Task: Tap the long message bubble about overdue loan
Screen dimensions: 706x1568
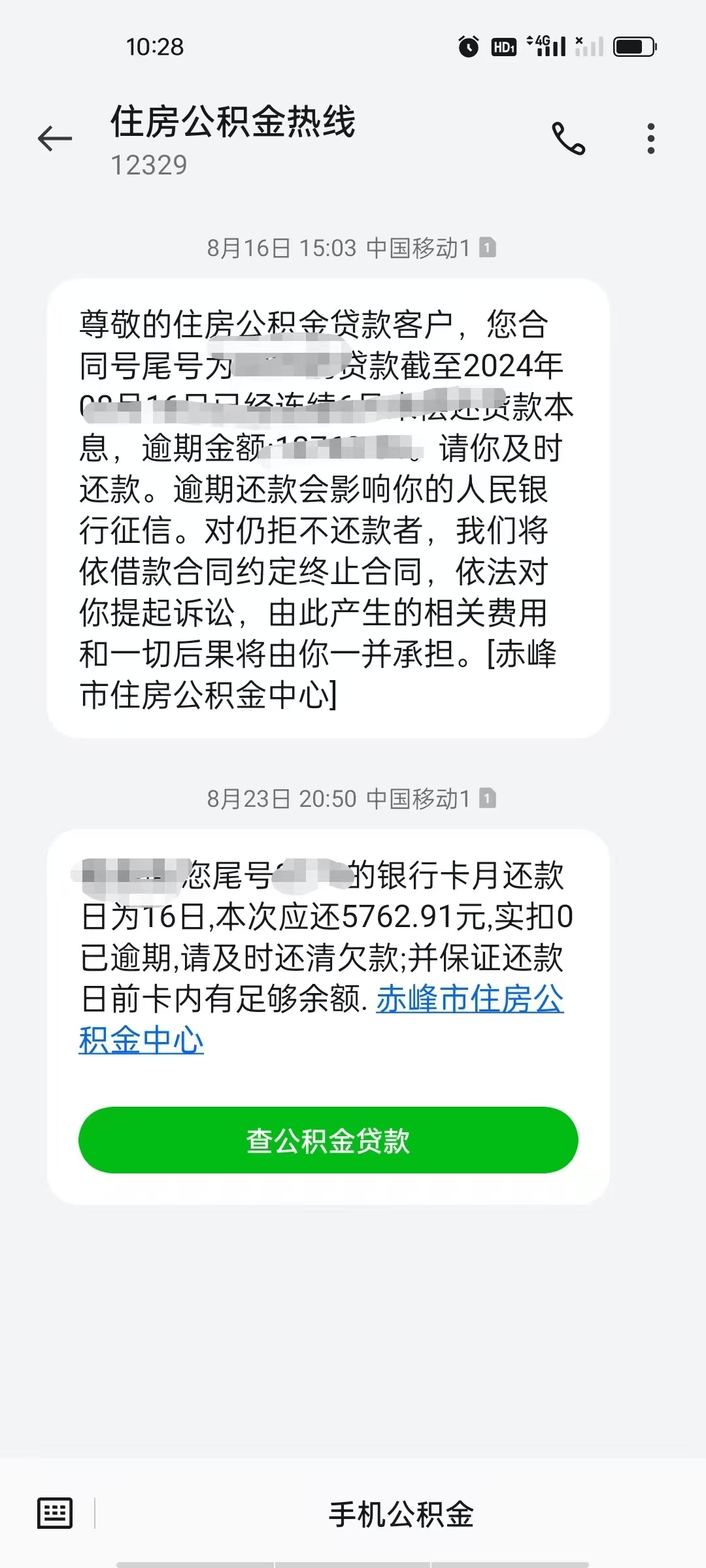Action: (327, 510)
